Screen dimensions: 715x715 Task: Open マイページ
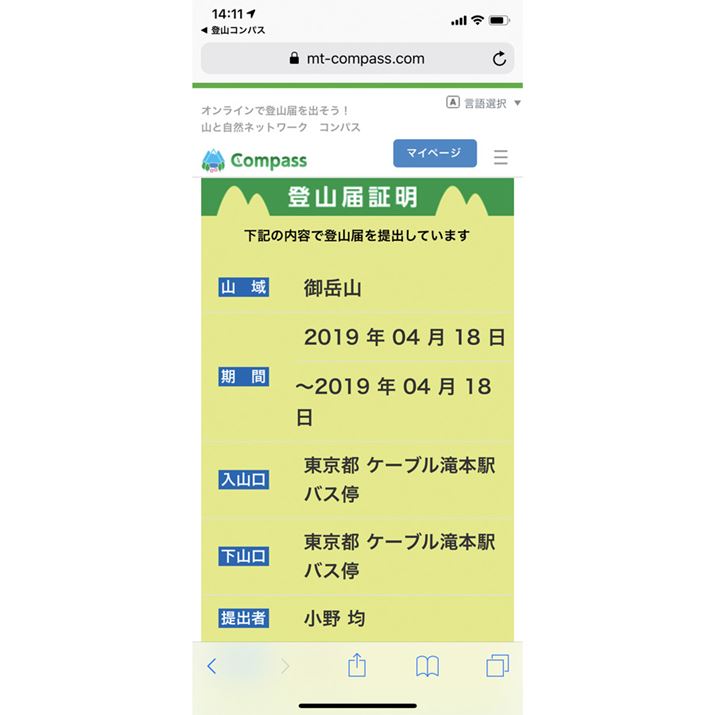tap(434, 153)
